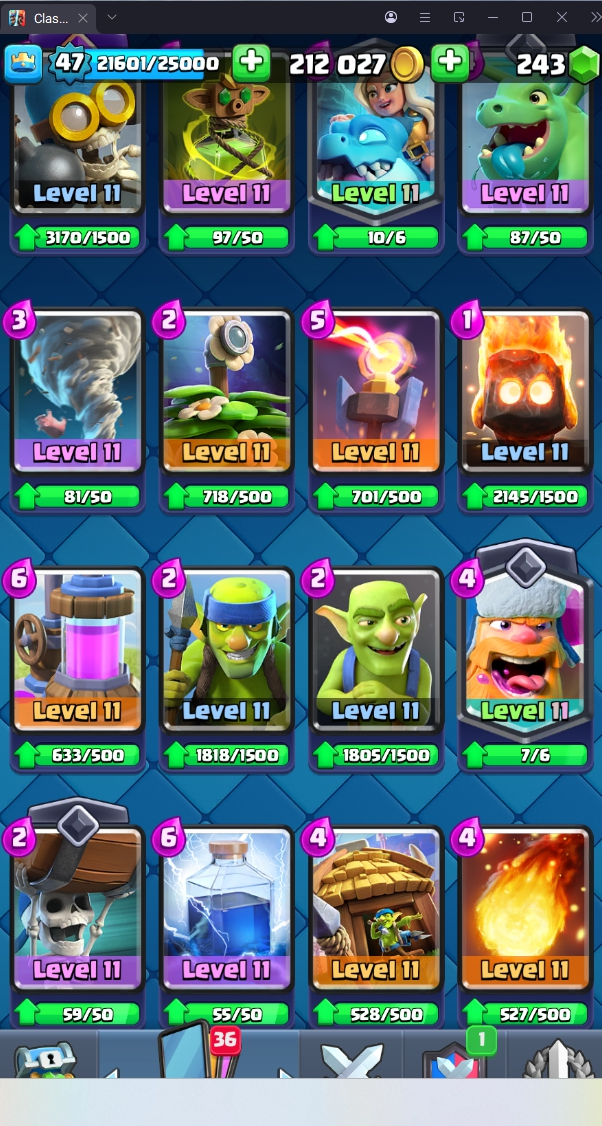The width and height of the screenshot is (602, 1126).
Task: Open the Clan tab with badge 1
Action: pyautogui.click(x=455, y=1058)
